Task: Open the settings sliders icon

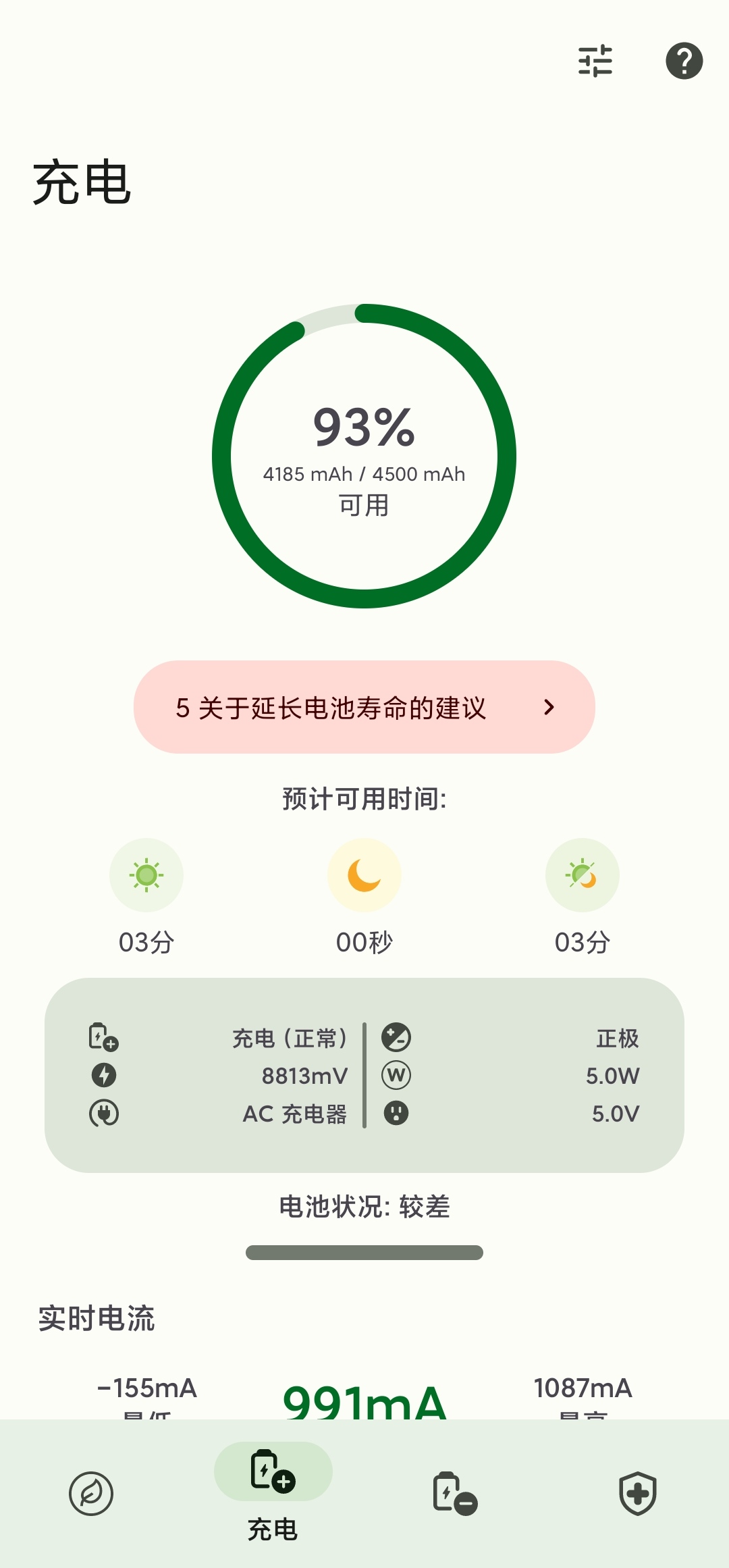Action: point(595,61)
